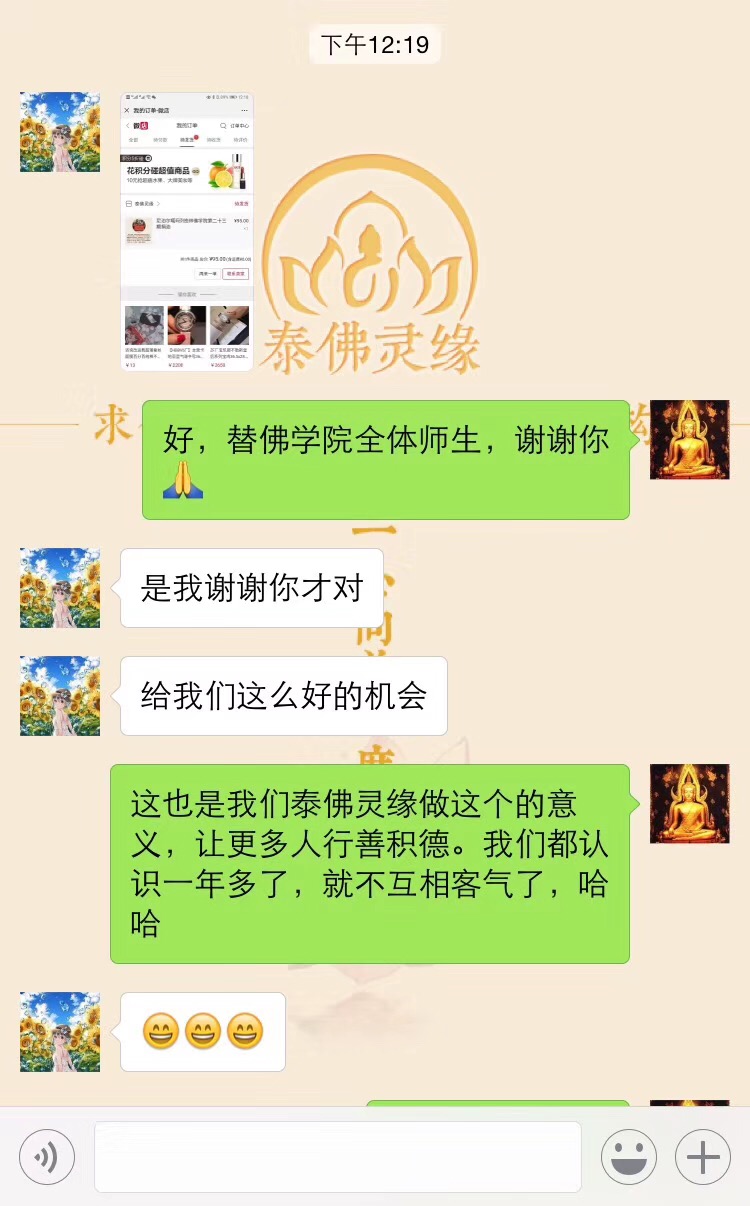Image resolution: width=750 pixels, height=1206 pixels.
Task: Open sunflower avatar next to 是我谢谢你才对
Action: pos(60,588)
